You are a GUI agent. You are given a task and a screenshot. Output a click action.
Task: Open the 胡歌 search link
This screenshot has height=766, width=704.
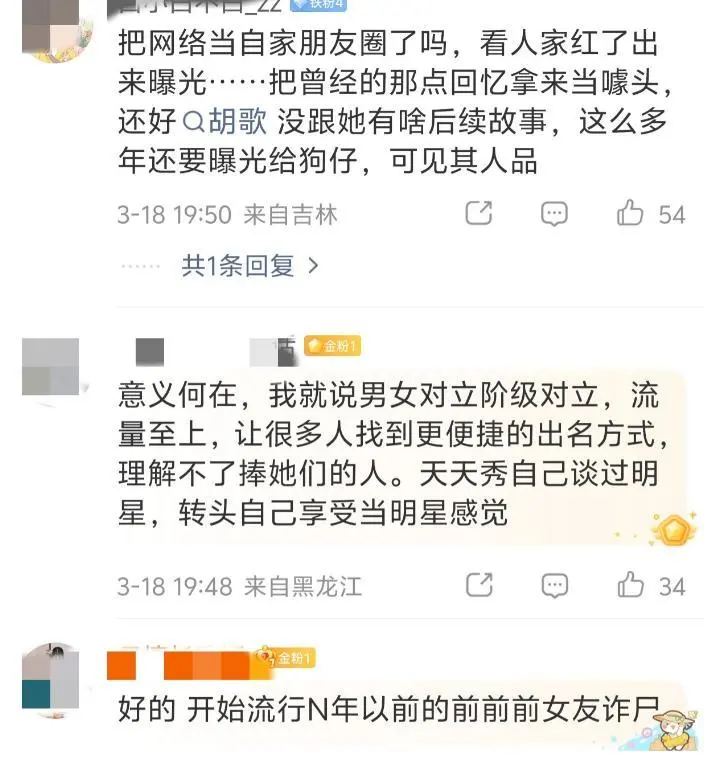tap(225, 122)
